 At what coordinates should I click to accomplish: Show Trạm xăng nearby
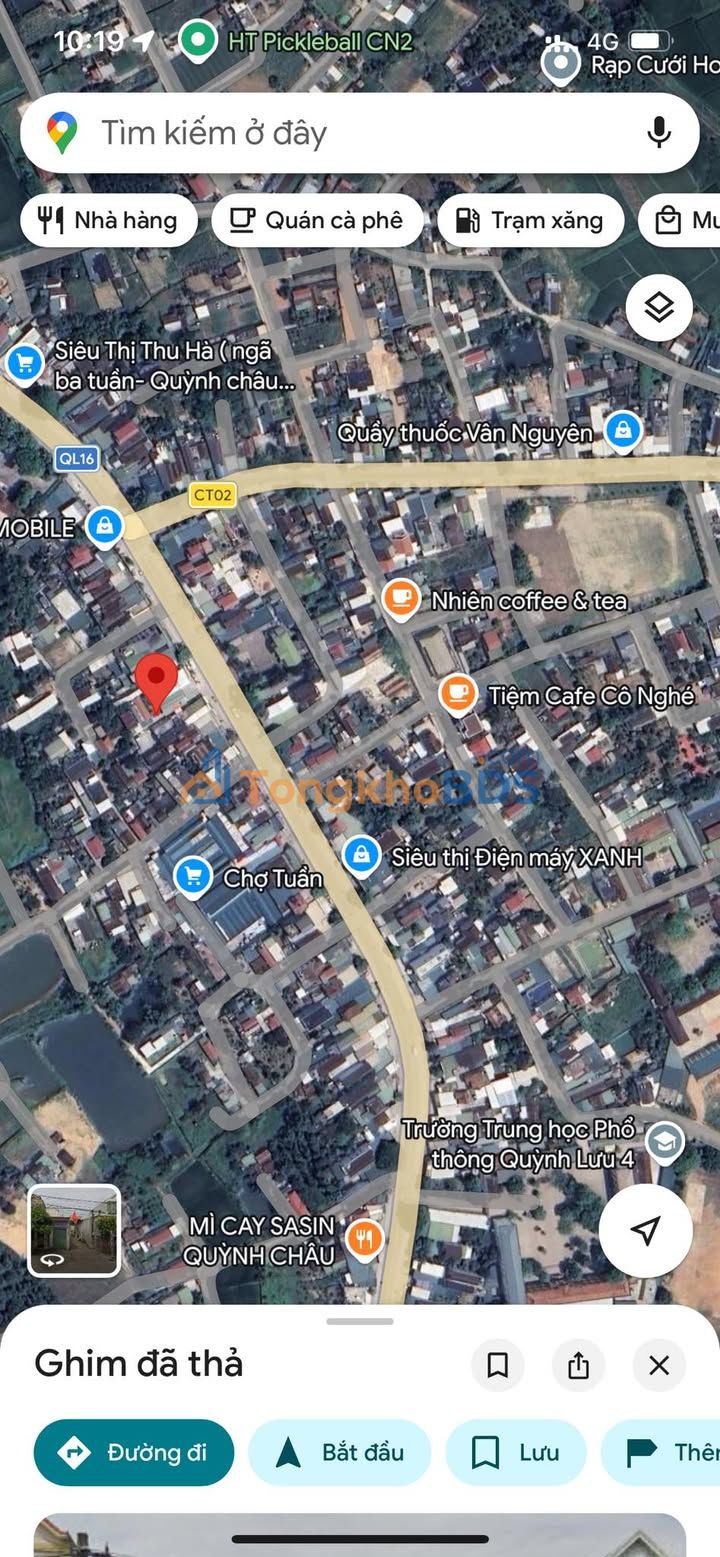[x=530, y=221]
